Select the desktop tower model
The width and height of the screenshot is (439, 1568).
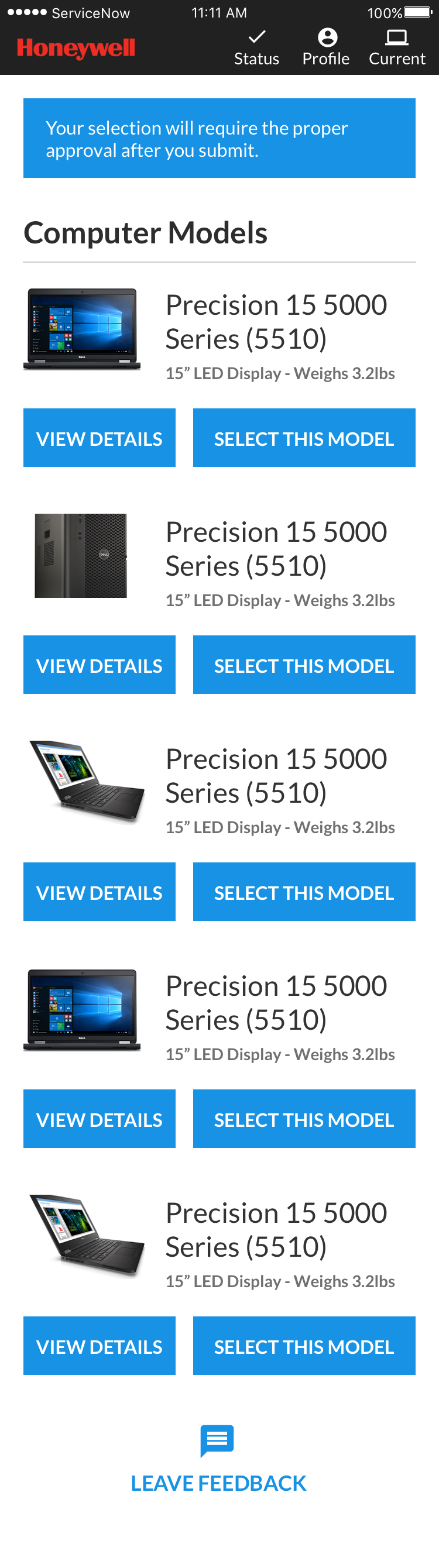click(304, 665)
